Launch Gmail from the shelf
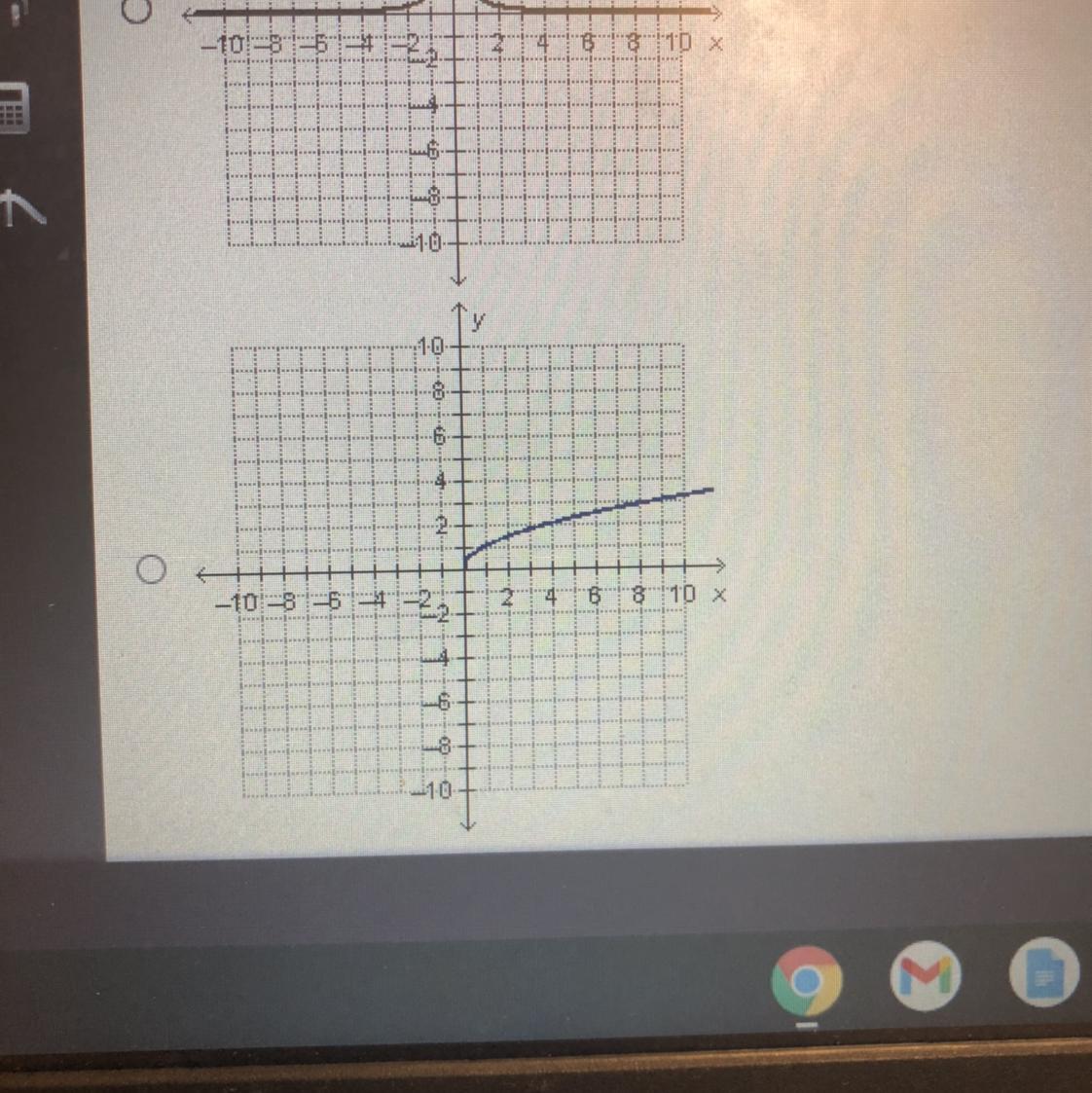Image resolution: width=1092 pixels, height=1093 pixels. point(926,975)
